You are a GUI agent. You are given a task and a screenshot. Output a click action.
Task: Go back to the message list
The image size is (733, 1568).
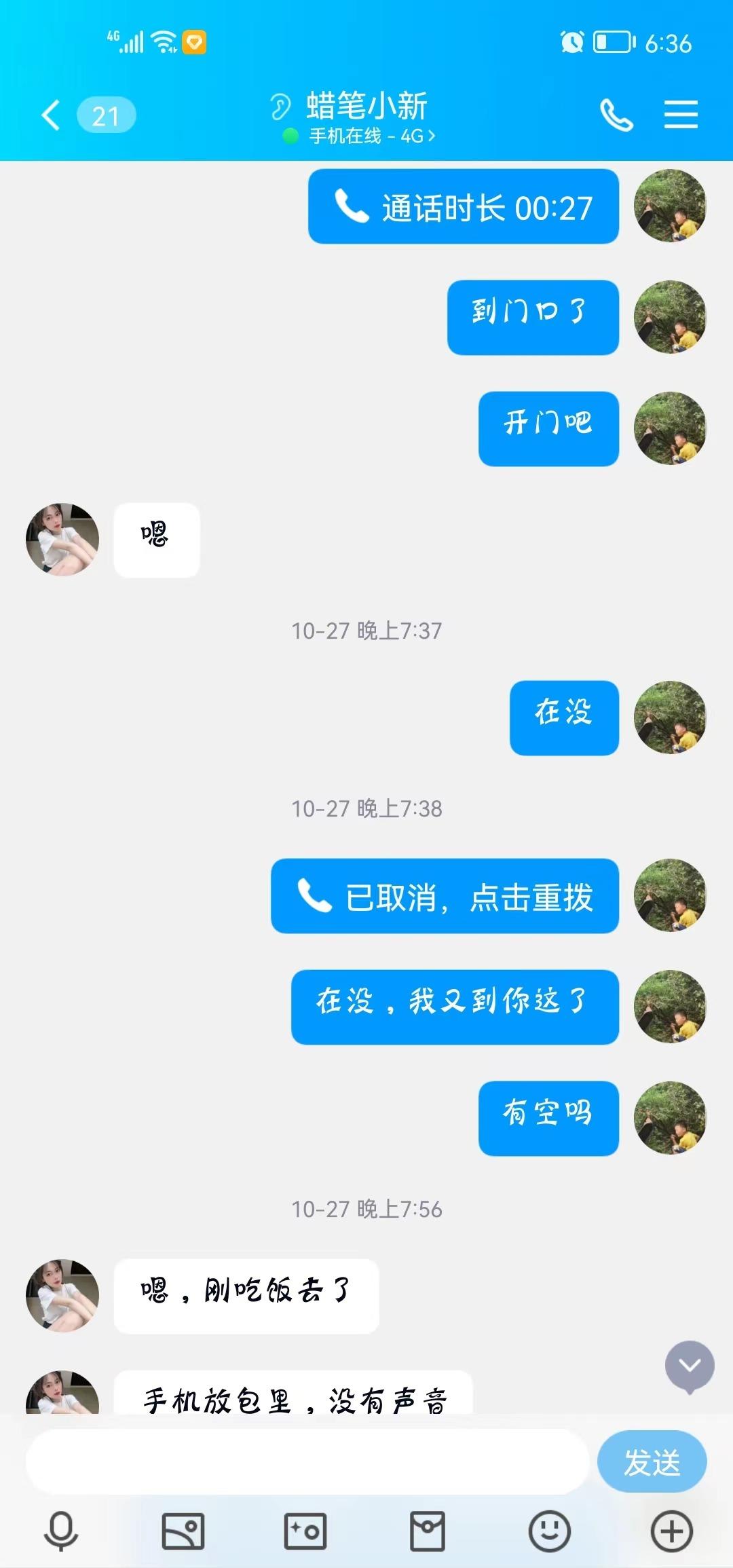click(52, 115)
